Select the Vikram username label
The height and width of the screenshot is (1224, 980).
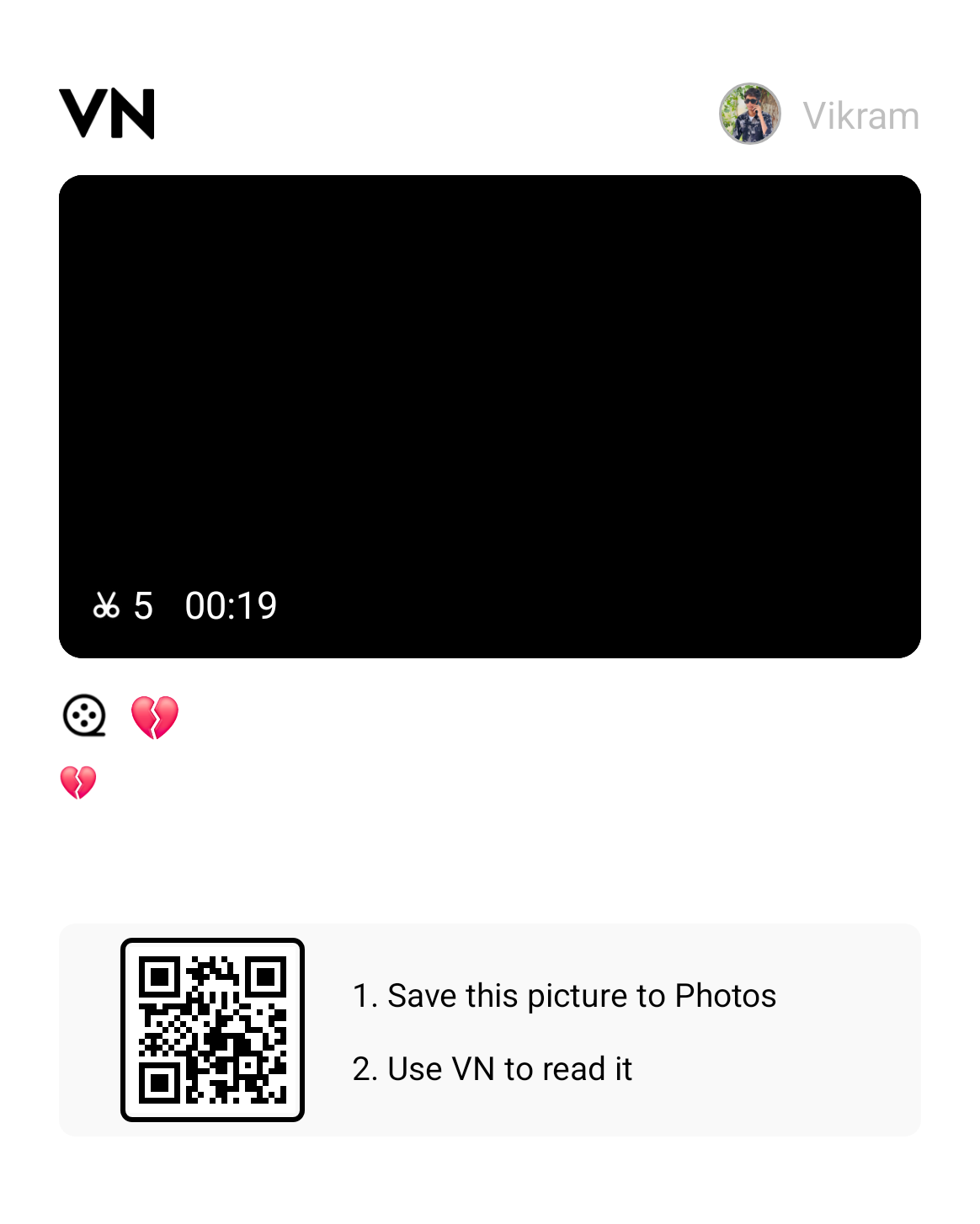[x=861, y=114]
